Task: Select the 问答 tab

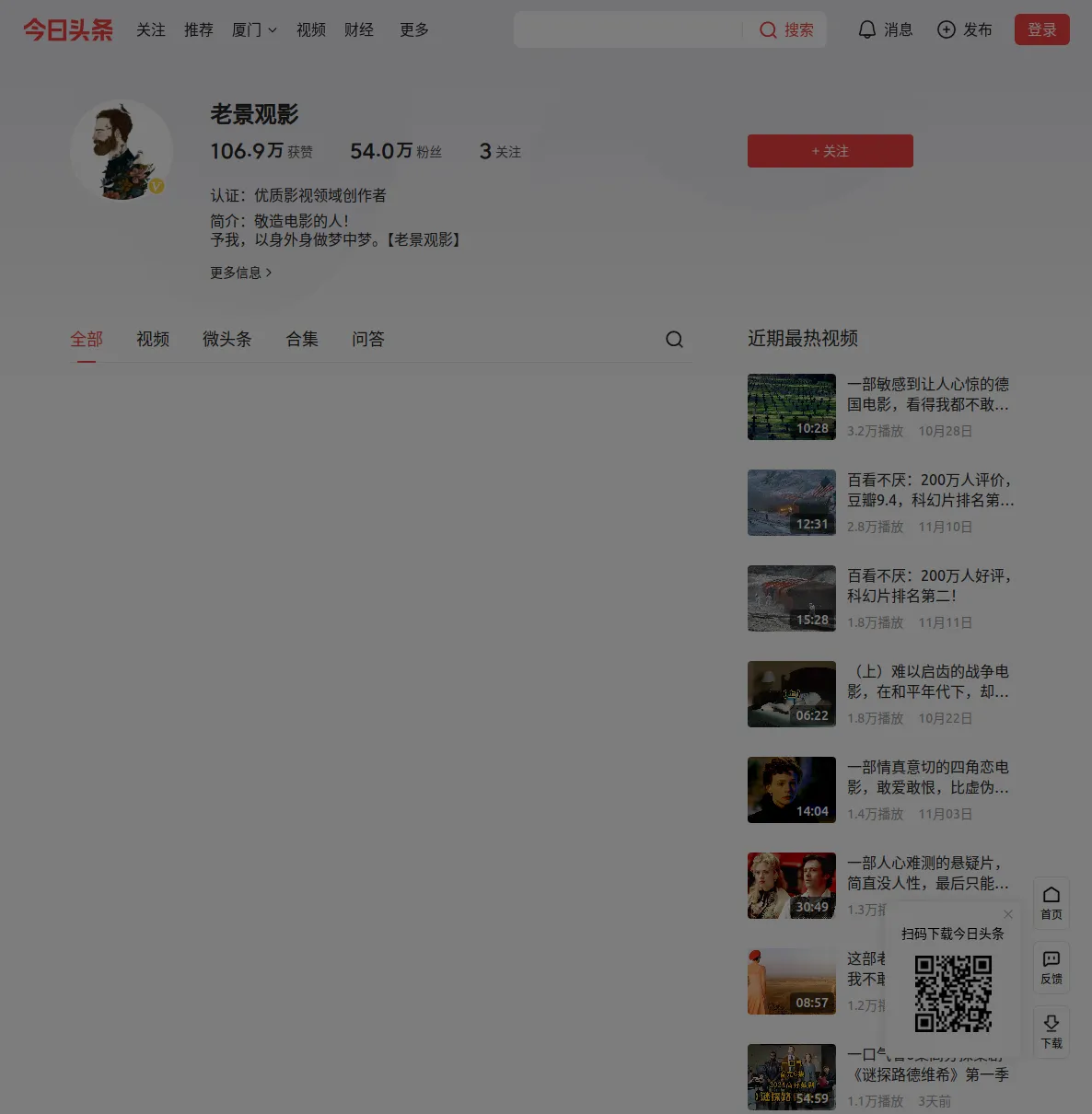Action: (367, 340)
